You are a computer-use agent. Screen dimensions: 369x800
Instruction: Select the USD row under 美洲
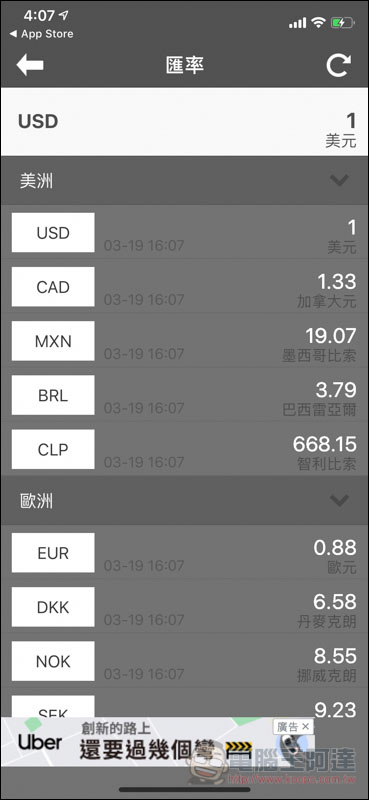pyautogui.click(x=184, y=233)
